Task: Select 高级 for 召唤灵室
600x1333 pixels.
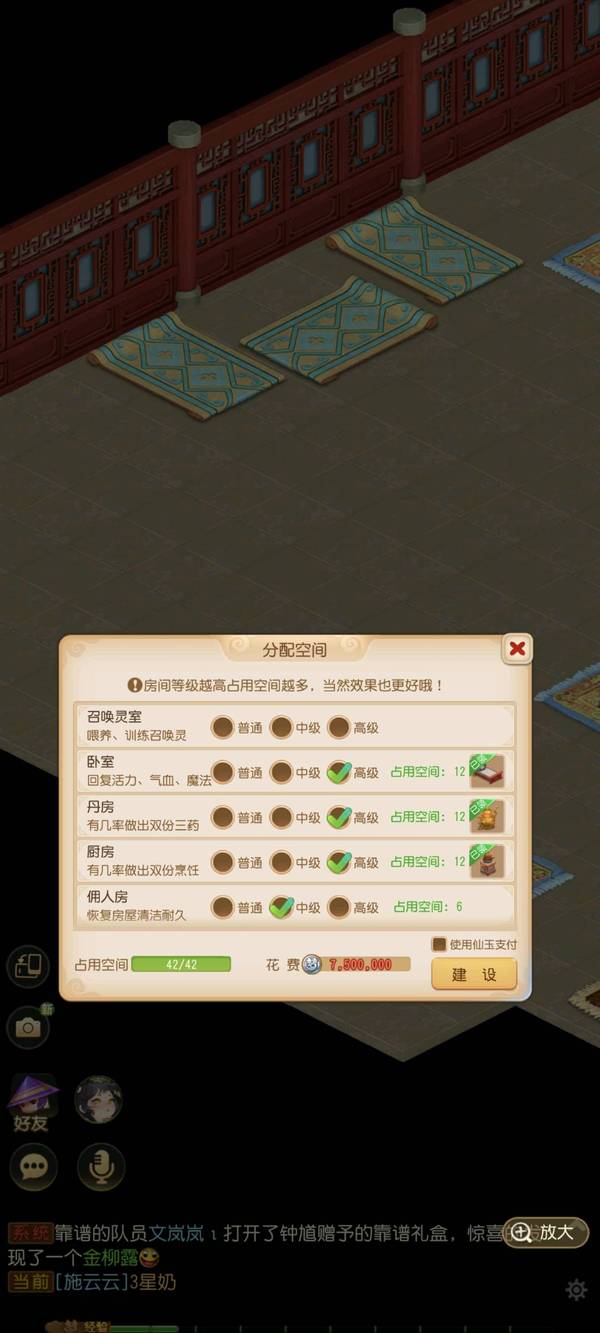Action: 339,727
